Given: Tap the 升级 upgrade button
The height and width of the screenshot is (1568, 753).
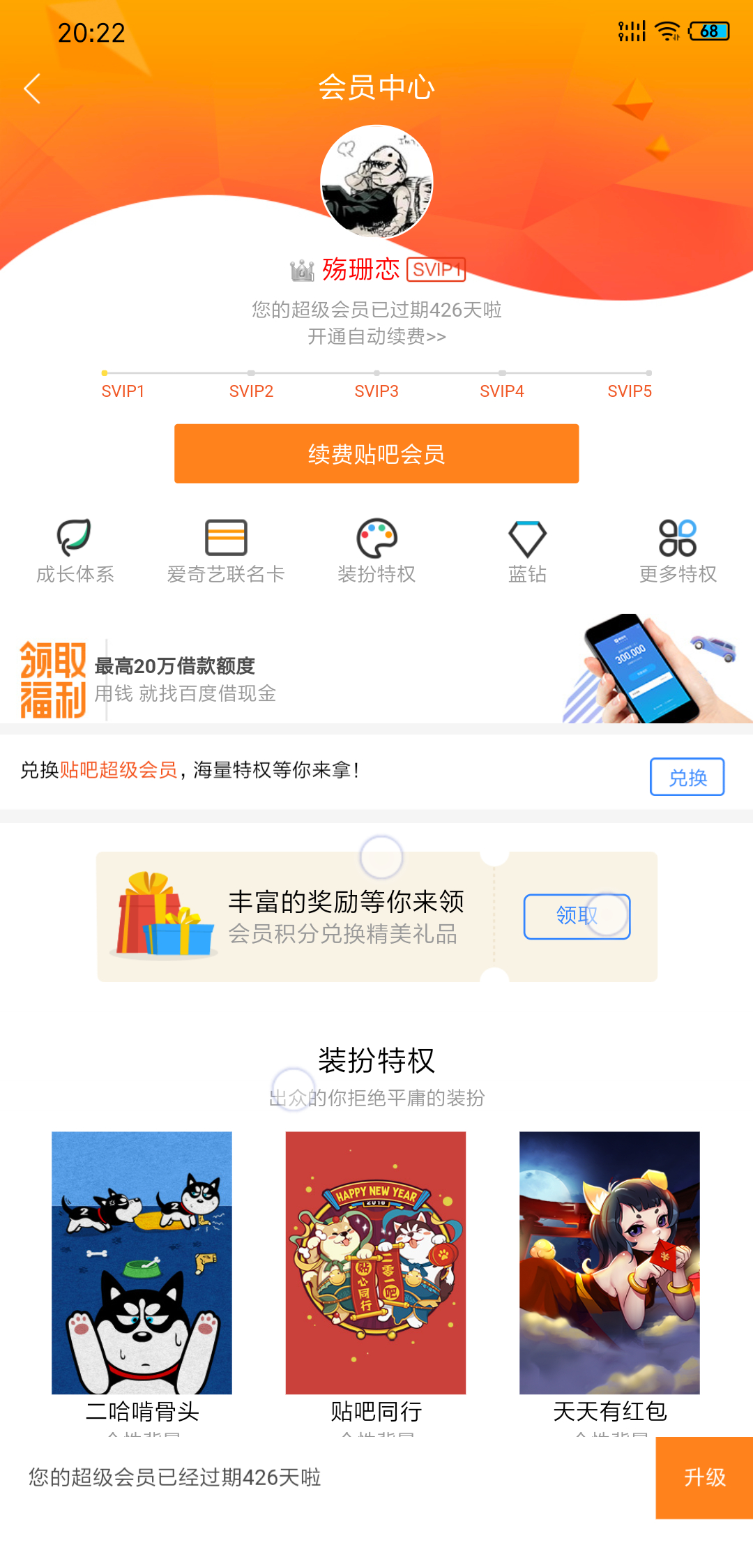Looking at the screenshot, I should click(704, 1477).
